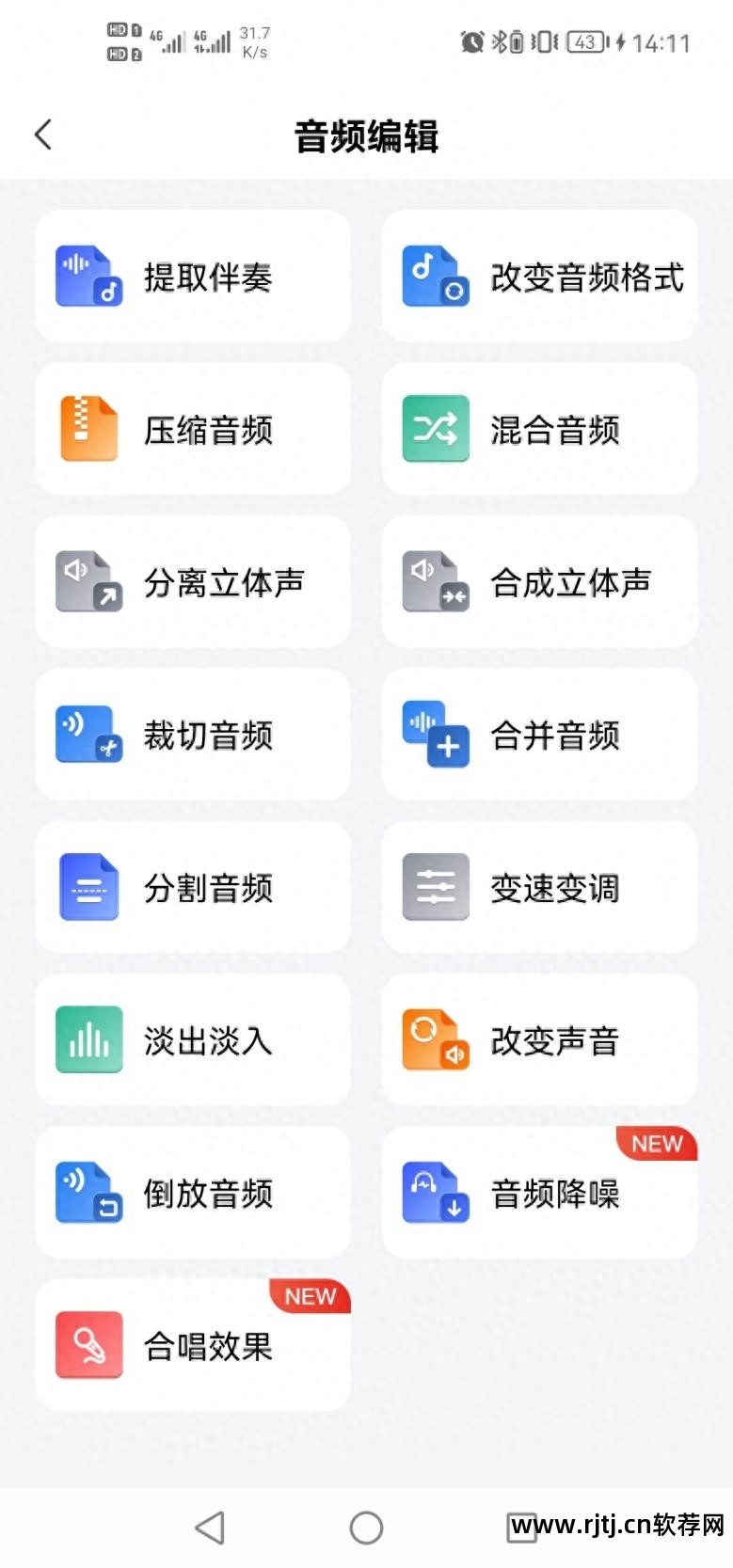Open 改变声音 tool

[539, 1040]
